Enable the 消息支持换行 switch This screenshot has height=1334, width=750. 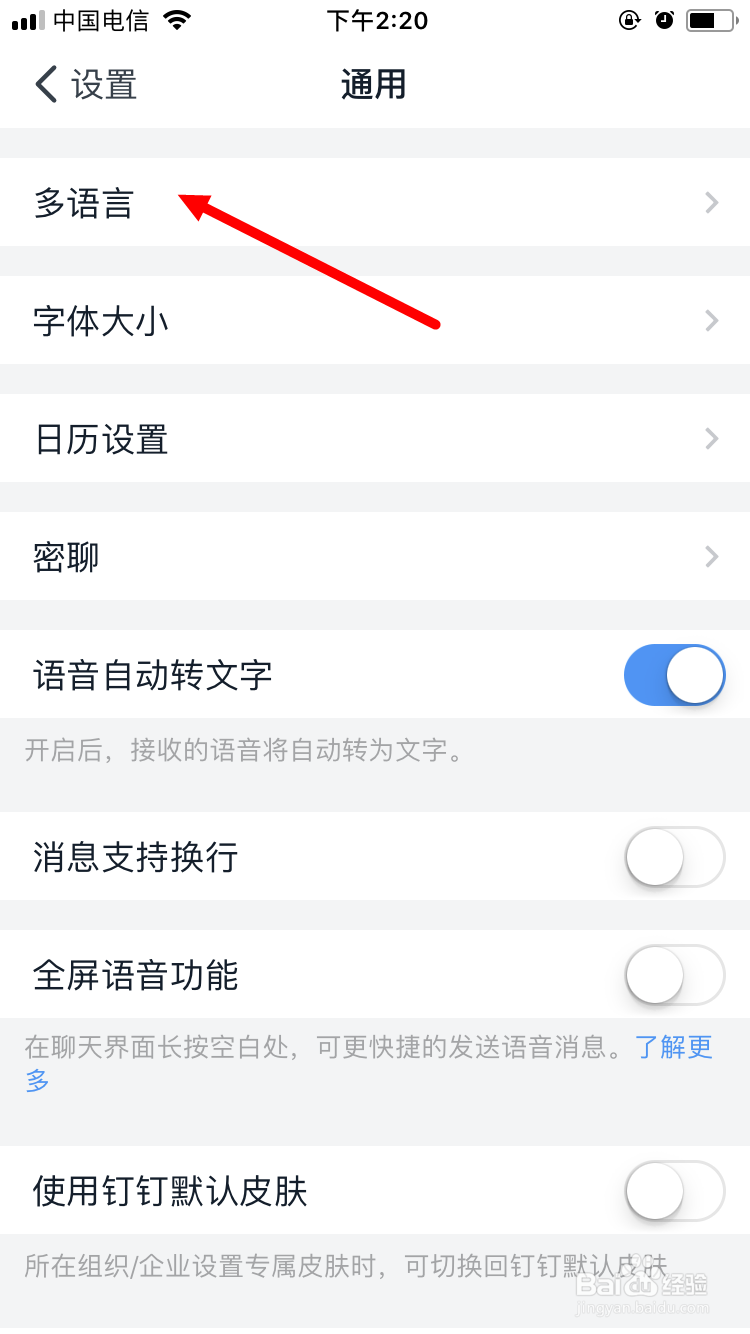[x=675, y=857]
